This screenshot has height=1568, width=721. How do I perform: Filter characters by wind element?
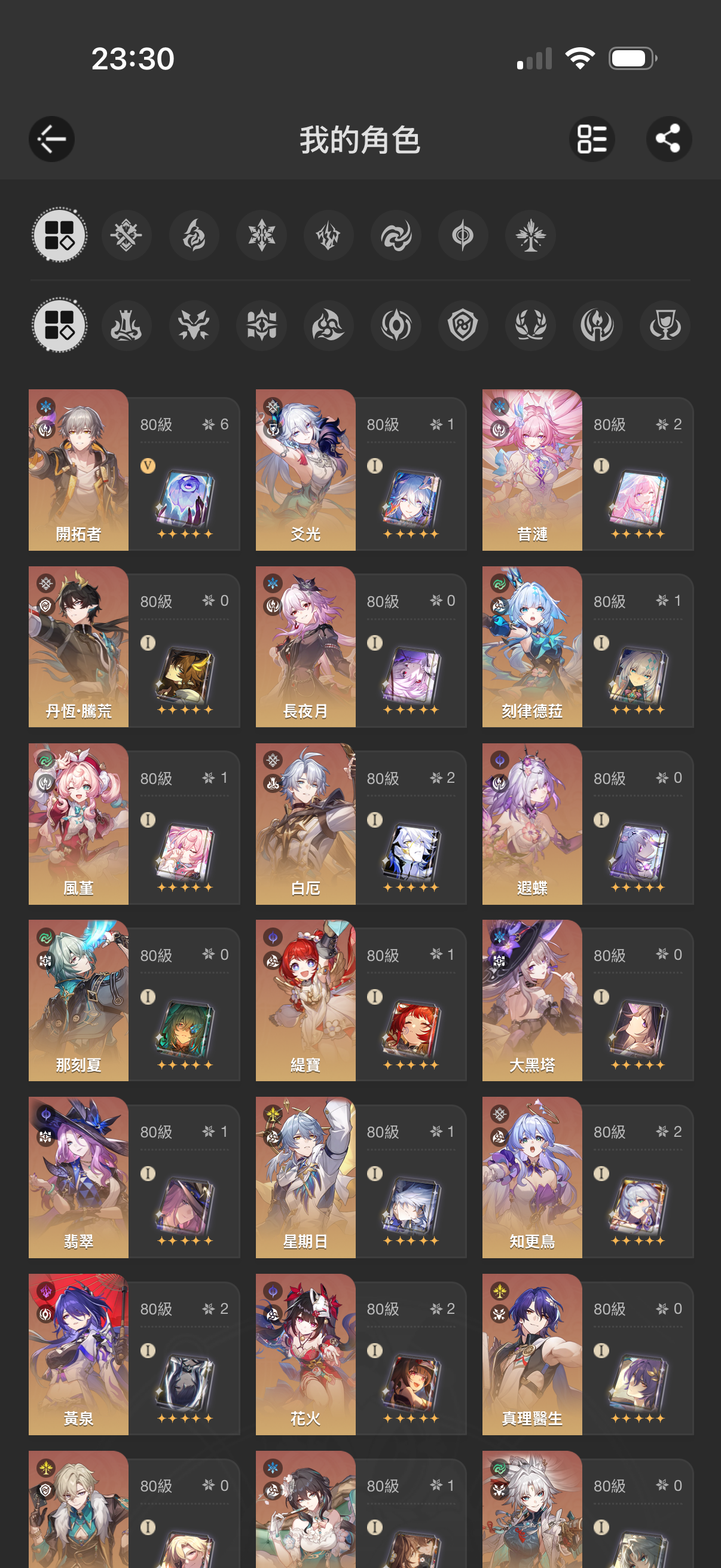(396, 235)
